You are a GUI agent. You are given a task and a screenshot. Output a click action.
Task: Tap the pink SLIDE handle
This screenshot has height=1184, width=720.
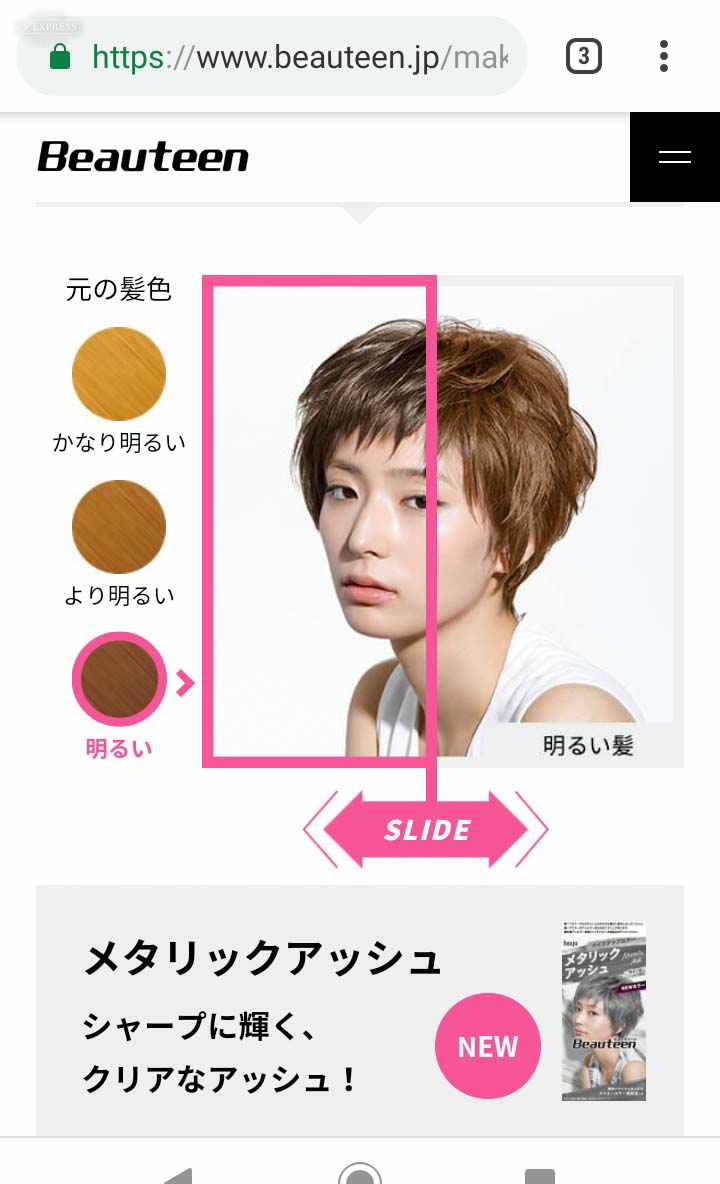(x=426, y=829)
